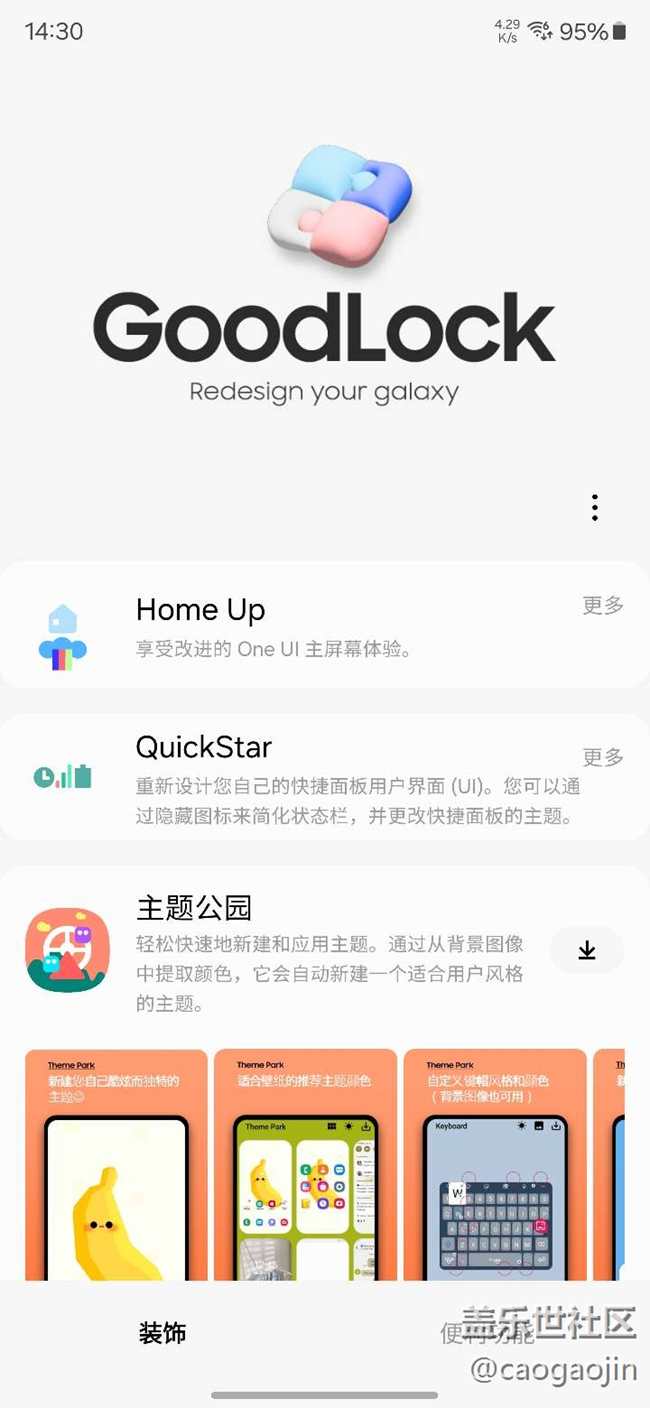View the 适合壁纸的推荐主题颜色 preview screenshot
This screenshot has height=1408, width=650.
tap(305, 1165)
